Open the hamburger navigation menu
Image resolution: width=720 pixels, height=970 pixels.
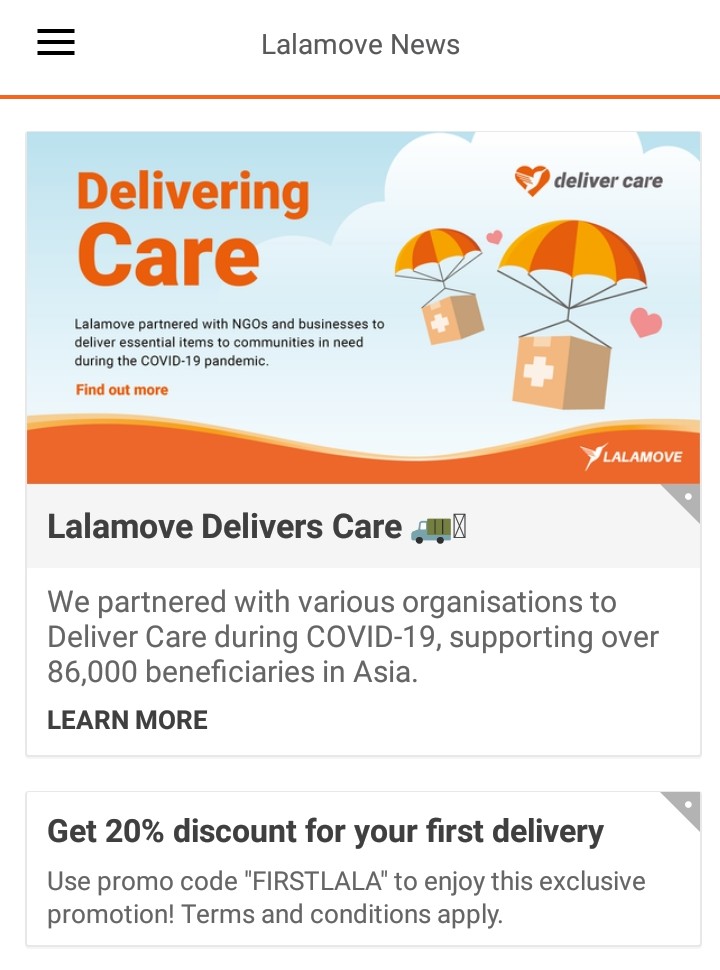coord(56,42)
